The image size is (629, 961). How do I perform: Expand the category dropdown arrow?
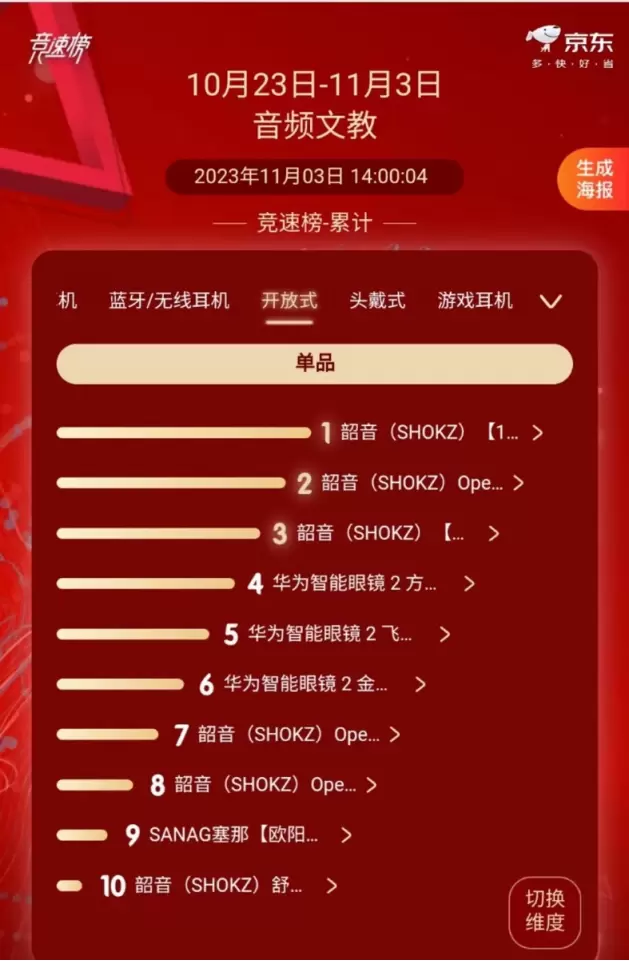click(x=551, y=301)
